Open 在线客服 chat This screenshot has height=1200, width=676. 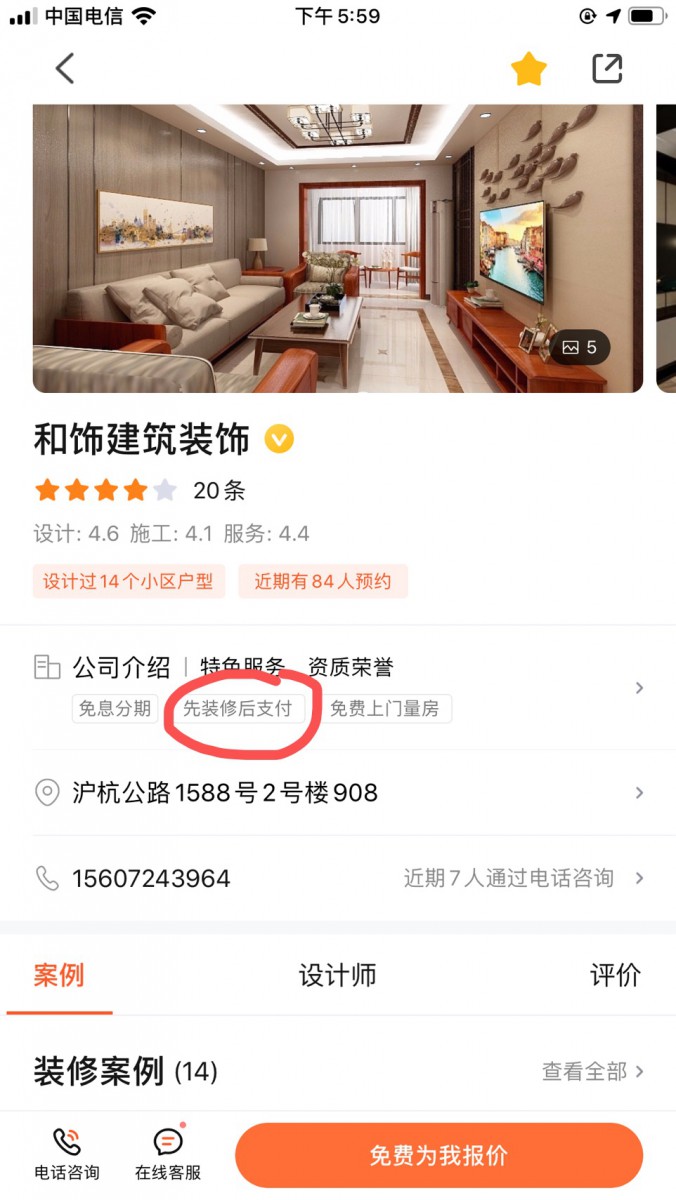pyautogui.click(x=168, y=1153)
